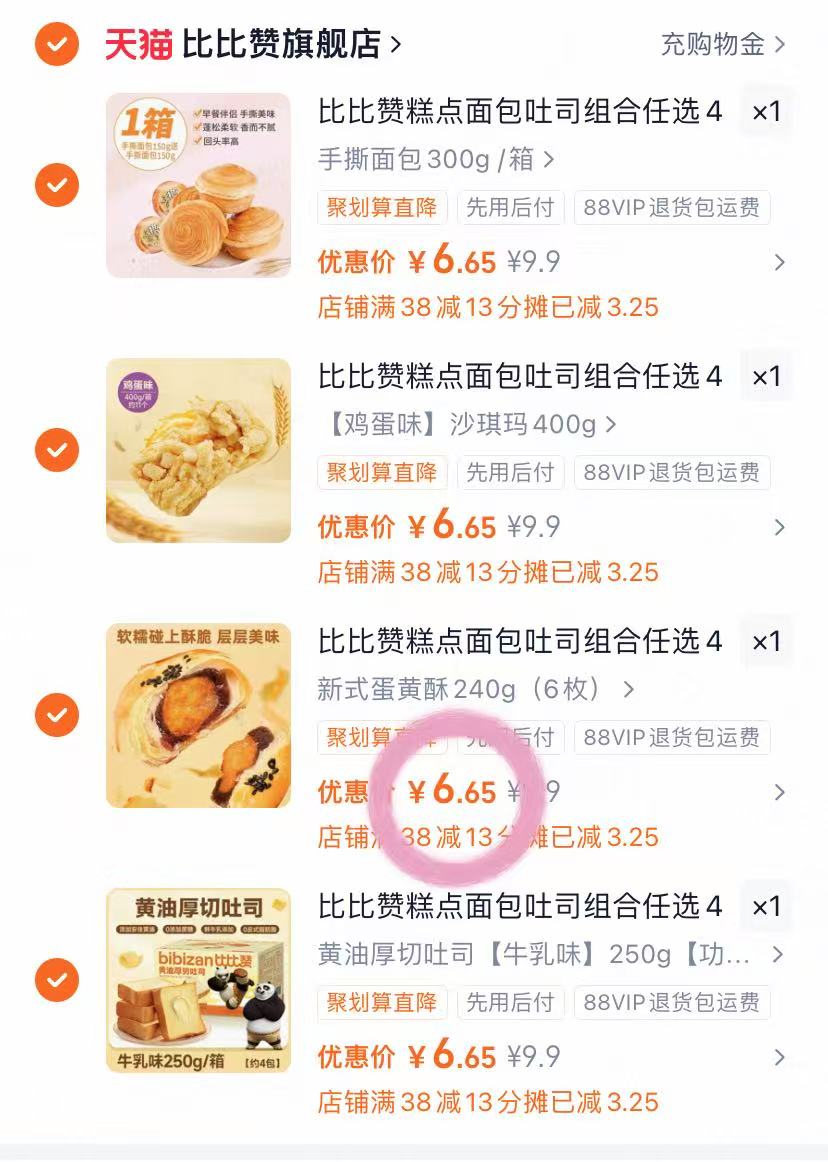Open the 沙琪玛 row chevron
Image resolution: width=828 pixels, height=1162 pixels.
point(780,526)
